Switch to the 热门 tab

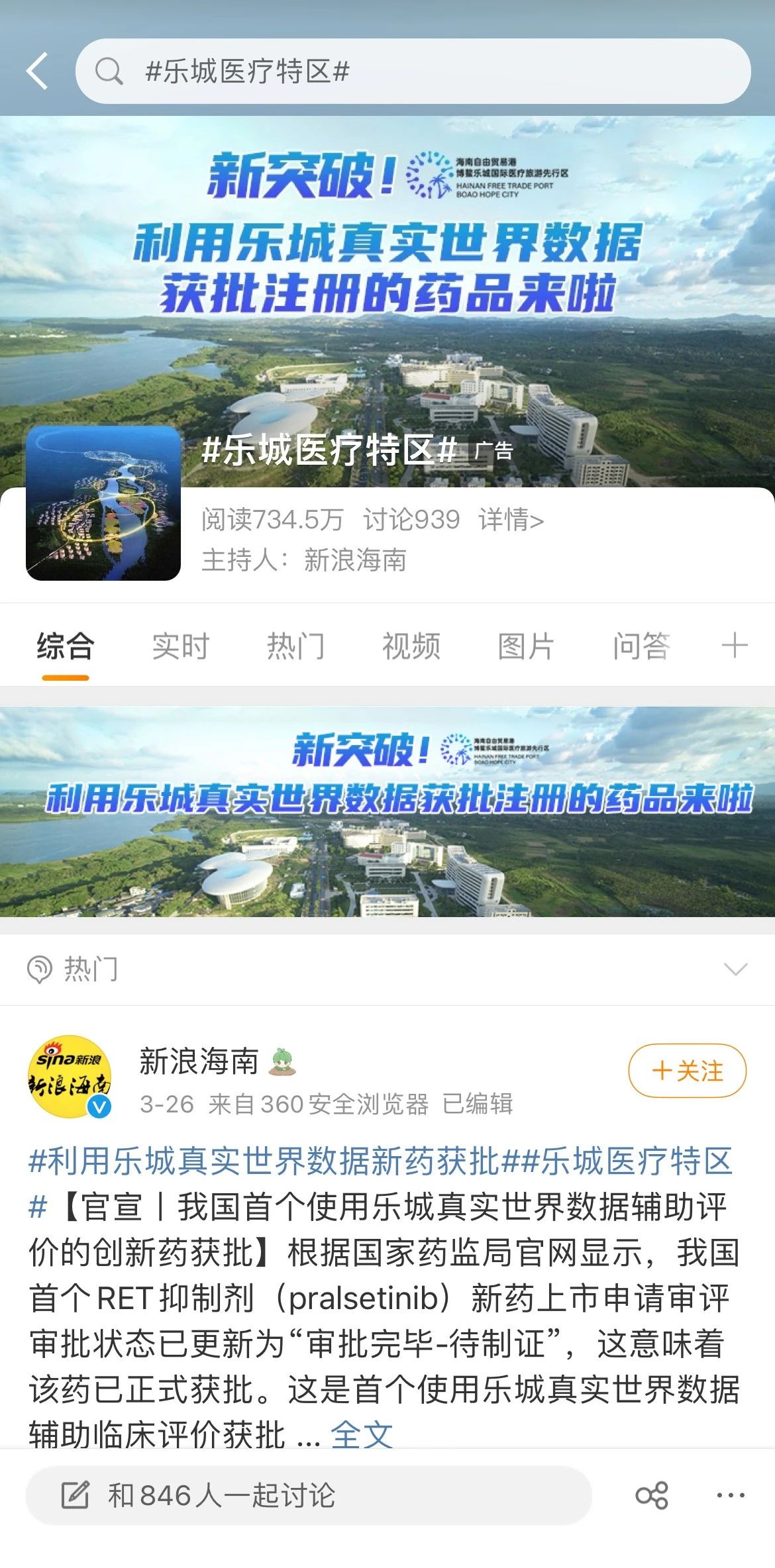tap(295, 646)
